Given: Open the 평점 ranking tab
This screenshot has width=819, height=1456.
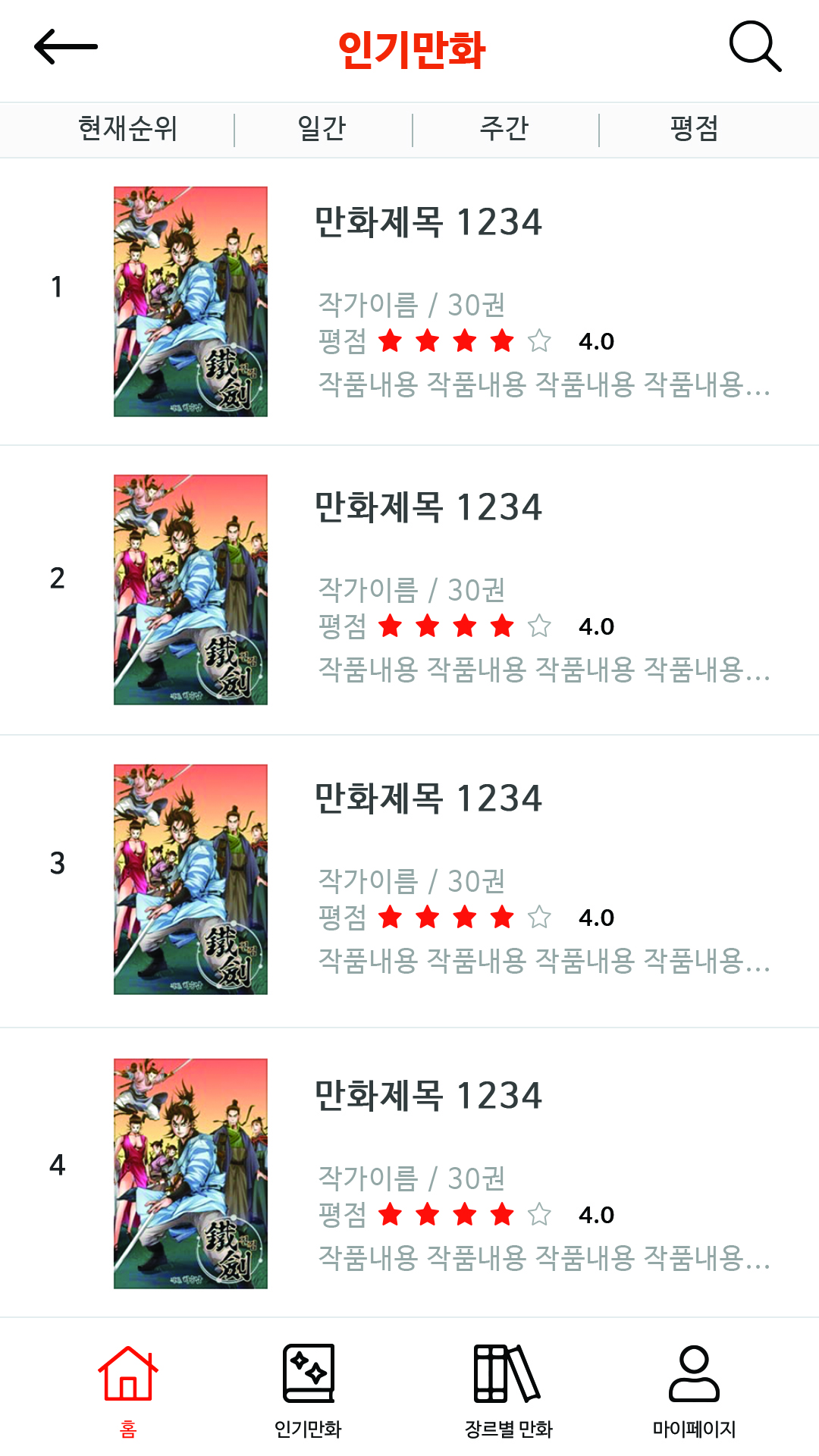Looking at the screenshot, I should [x=695, y=128].
